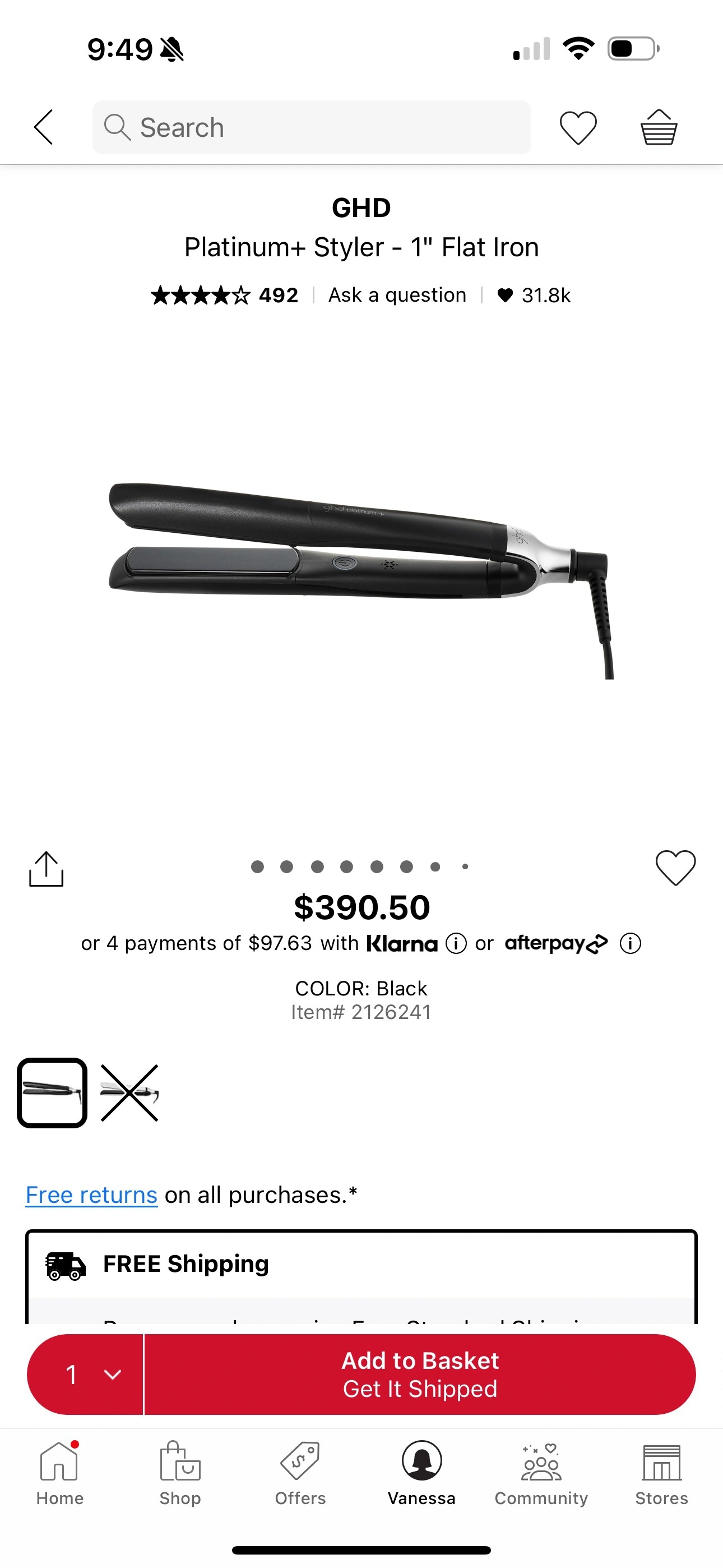Viewport: 723px width, 1568px height.
Task: Ask a question about this product
Action: click(x=397, y=295)
